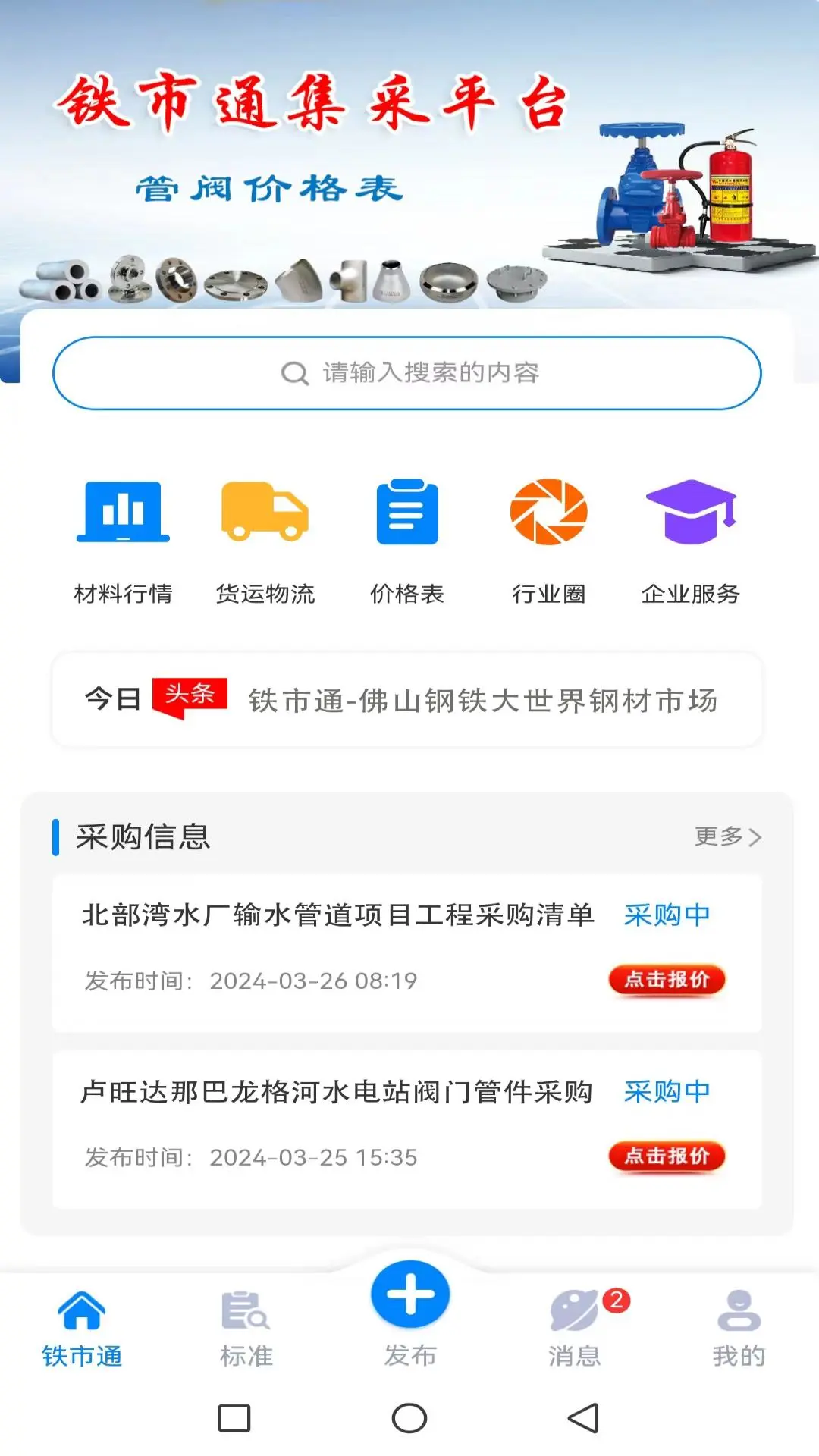Image resolution: width=819 pixels, height=1456 pixels.
Task: View 采购中 status of 卢旺达 listing
Action: point(666,1092)
